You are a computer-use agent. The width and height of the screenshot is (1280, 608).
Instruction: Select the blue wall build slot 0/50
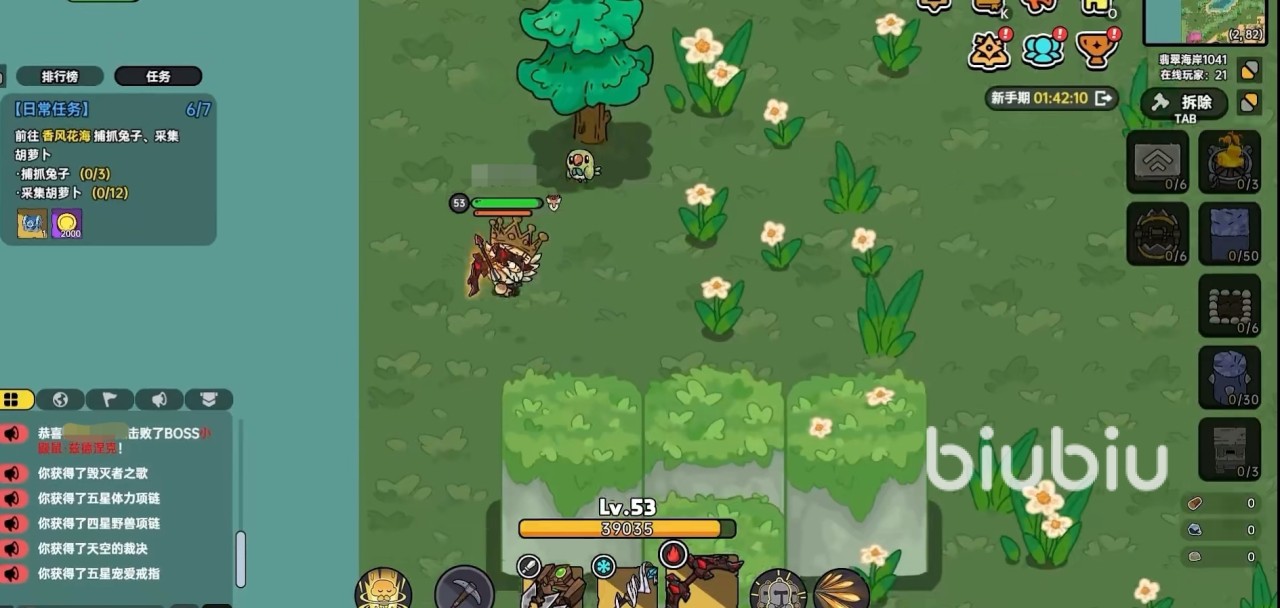[x=1229, y=233]
